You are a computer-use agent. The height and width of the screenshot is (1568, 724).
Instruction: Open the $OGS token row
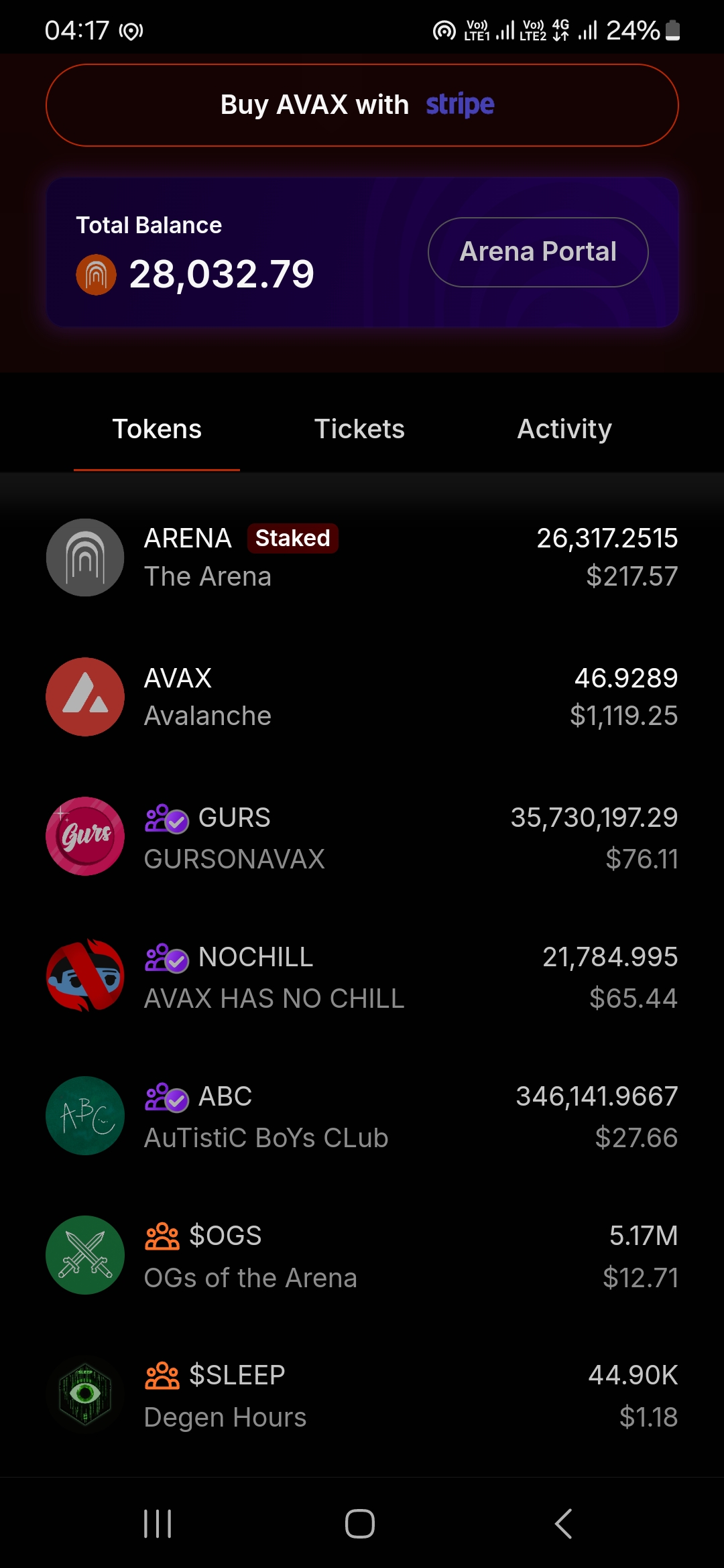pos(362,1256)
